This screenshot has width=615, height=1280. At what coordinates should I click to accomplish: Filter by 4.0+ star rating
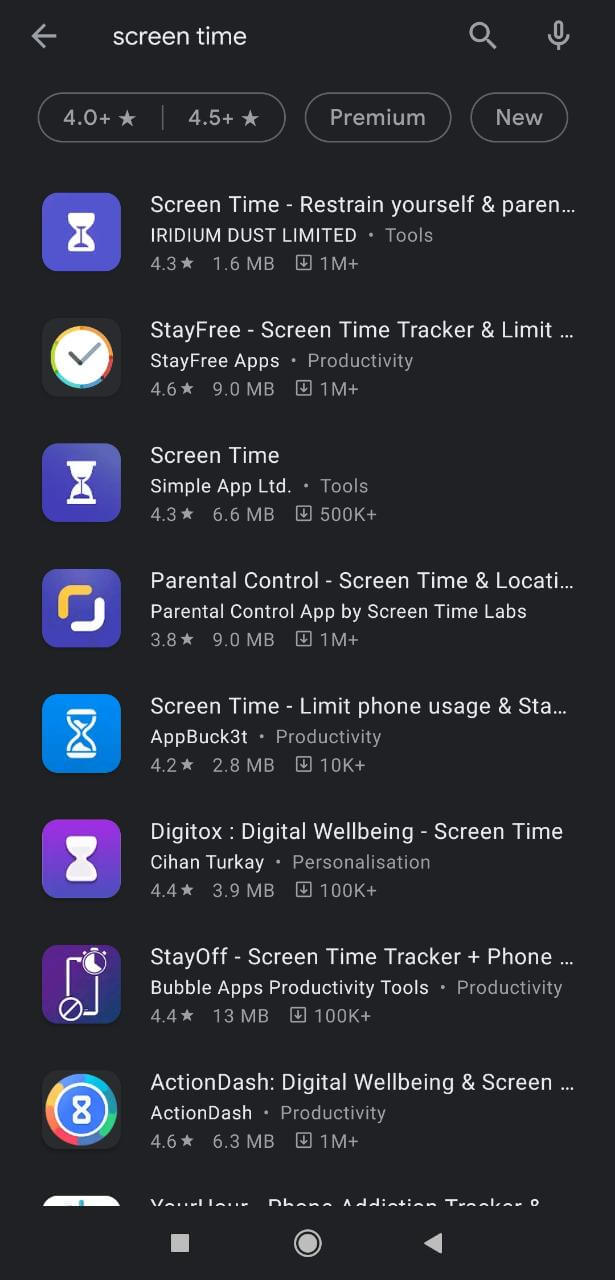pyautogui.click(x=99, y=118)
